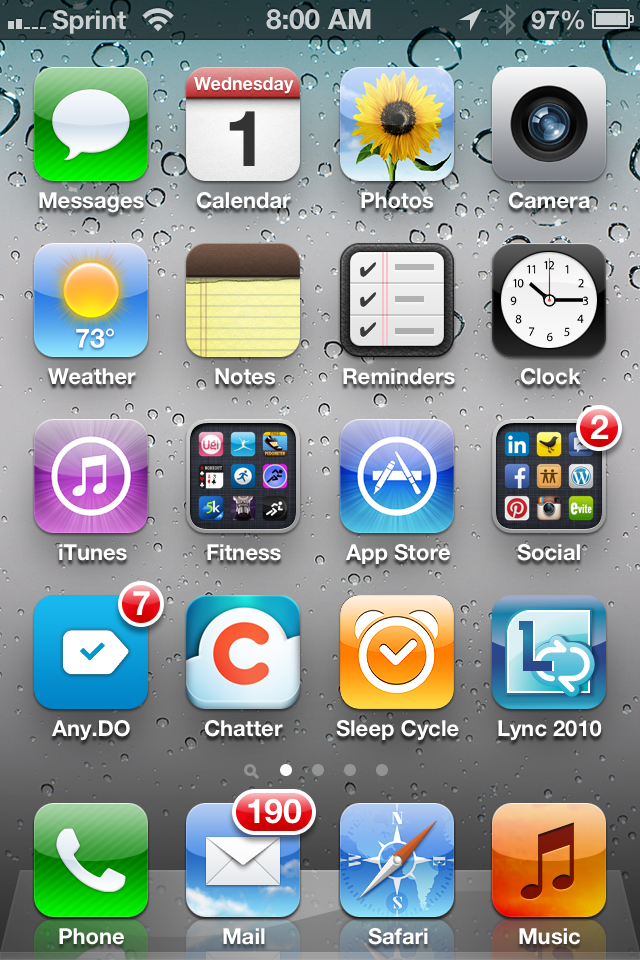This screenshot has height=960, width=640.
Task: Launch Lync 2010
Action: 549,653
